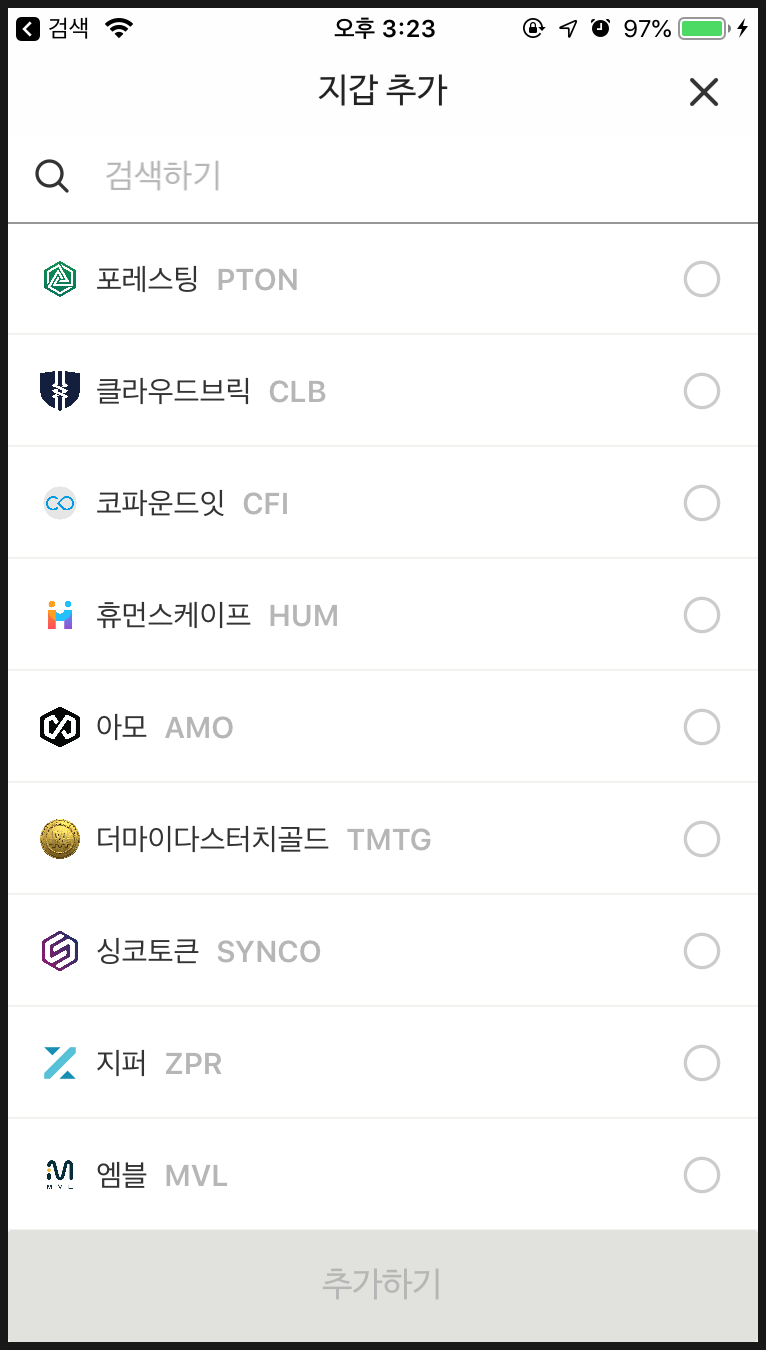
Task: Select the 아모 AMO black hexagon icon
Action: coord(60,727)
